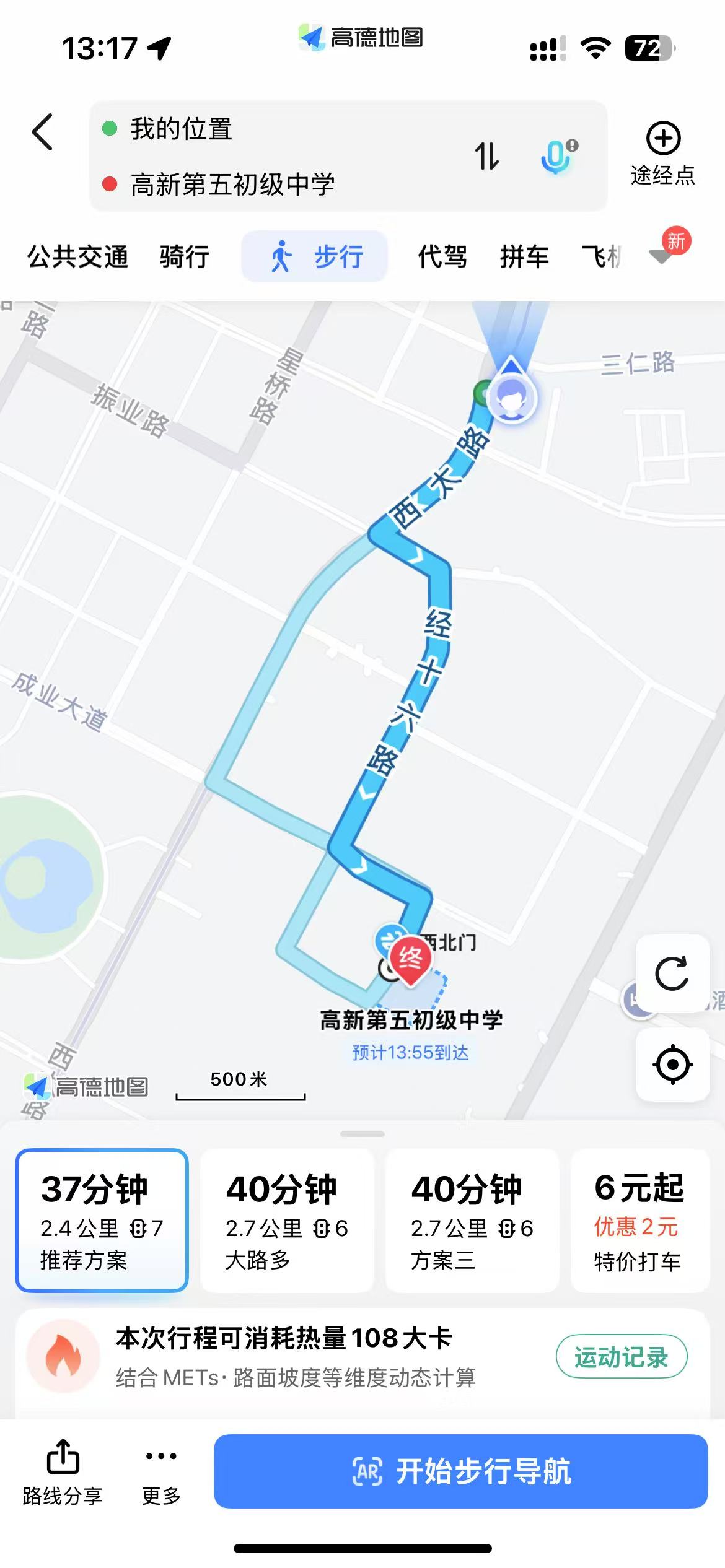Viewport: 725px width, 1568px height.
Task: Switch to 拼车 tab
Action: tap(524, 256)
